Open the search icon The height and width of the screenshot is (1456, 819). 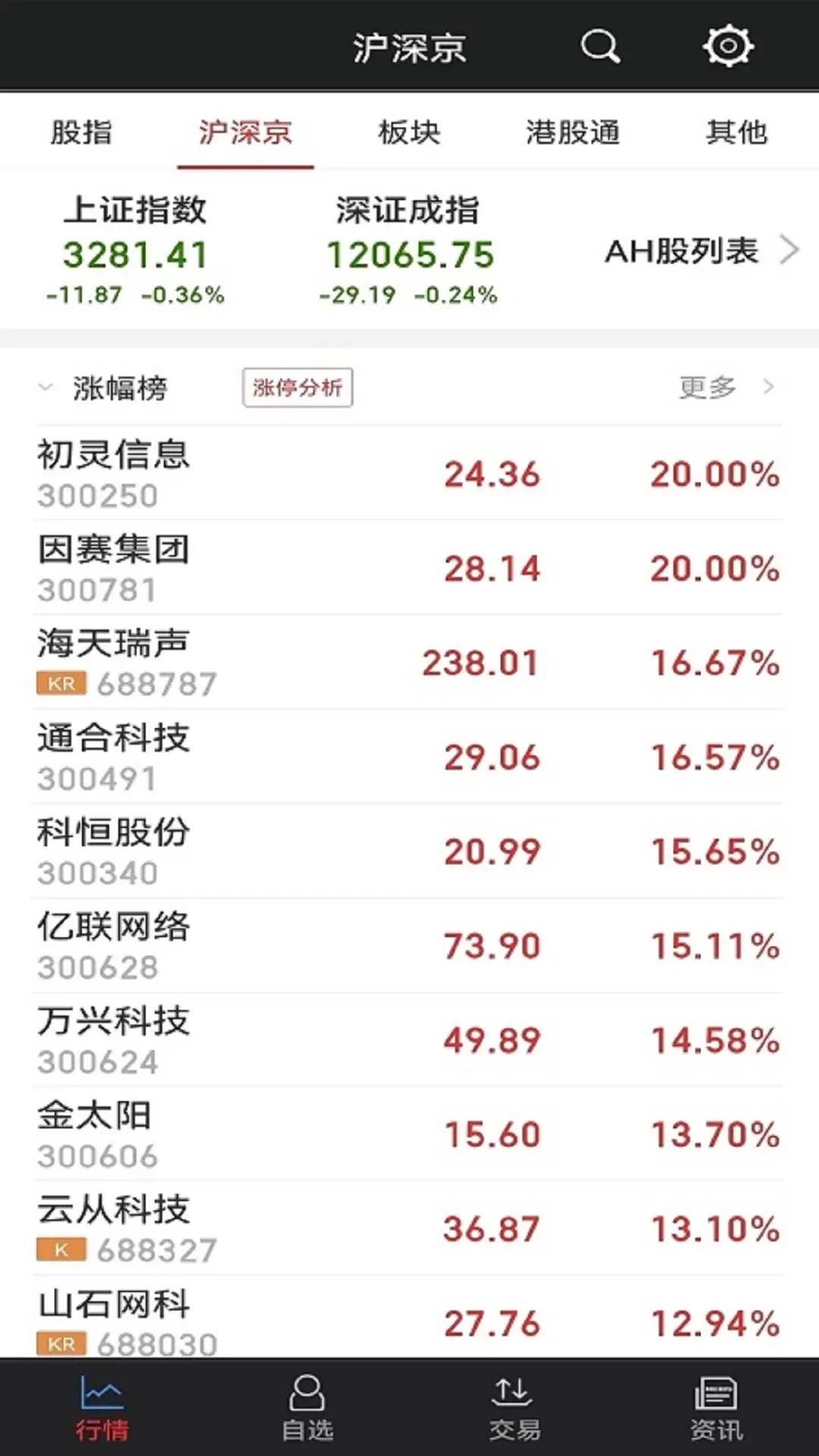[x=600, y=48]
